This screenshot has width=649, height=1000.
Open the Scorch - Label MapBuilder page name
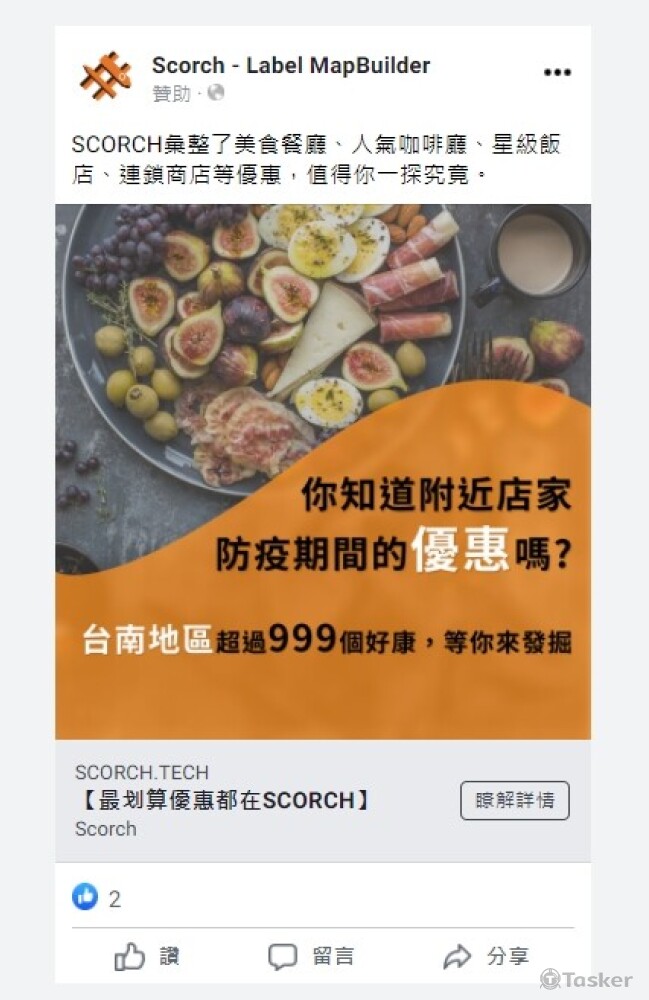290,66
